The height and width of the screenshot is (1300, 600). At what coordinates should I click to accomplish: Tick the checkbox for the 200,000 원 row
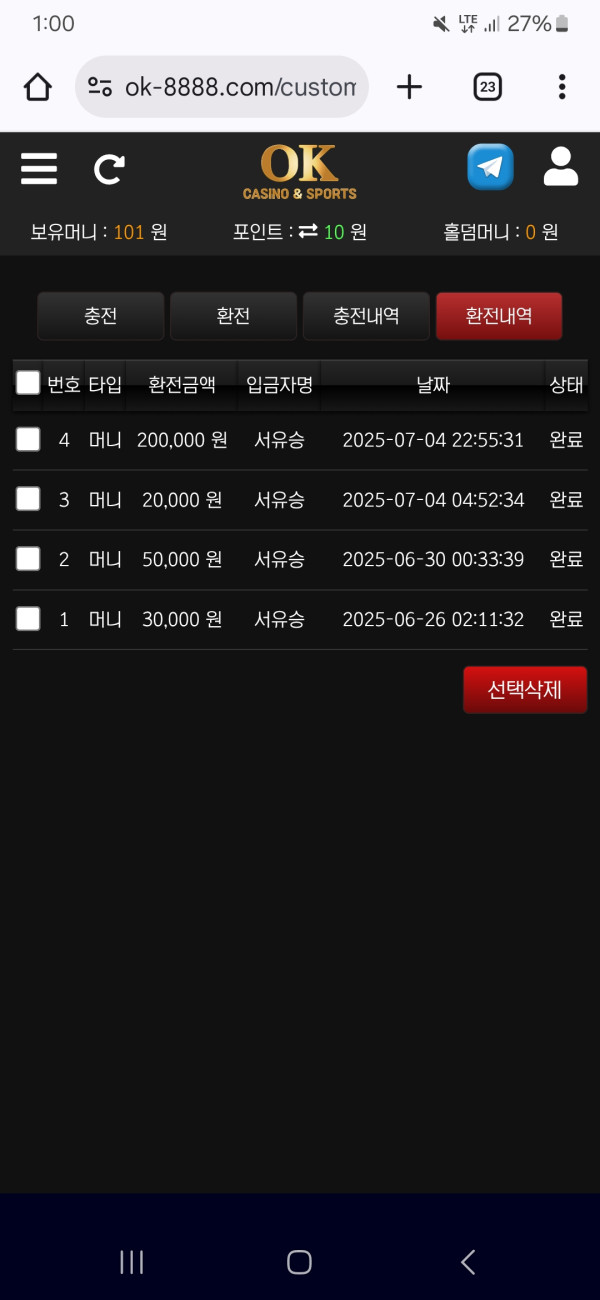(28, 439)
